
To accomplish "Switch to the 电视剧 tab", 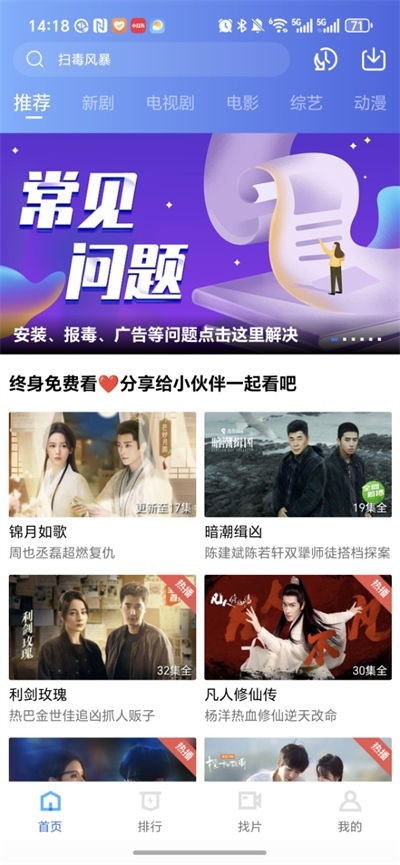I will pos(170,103).
